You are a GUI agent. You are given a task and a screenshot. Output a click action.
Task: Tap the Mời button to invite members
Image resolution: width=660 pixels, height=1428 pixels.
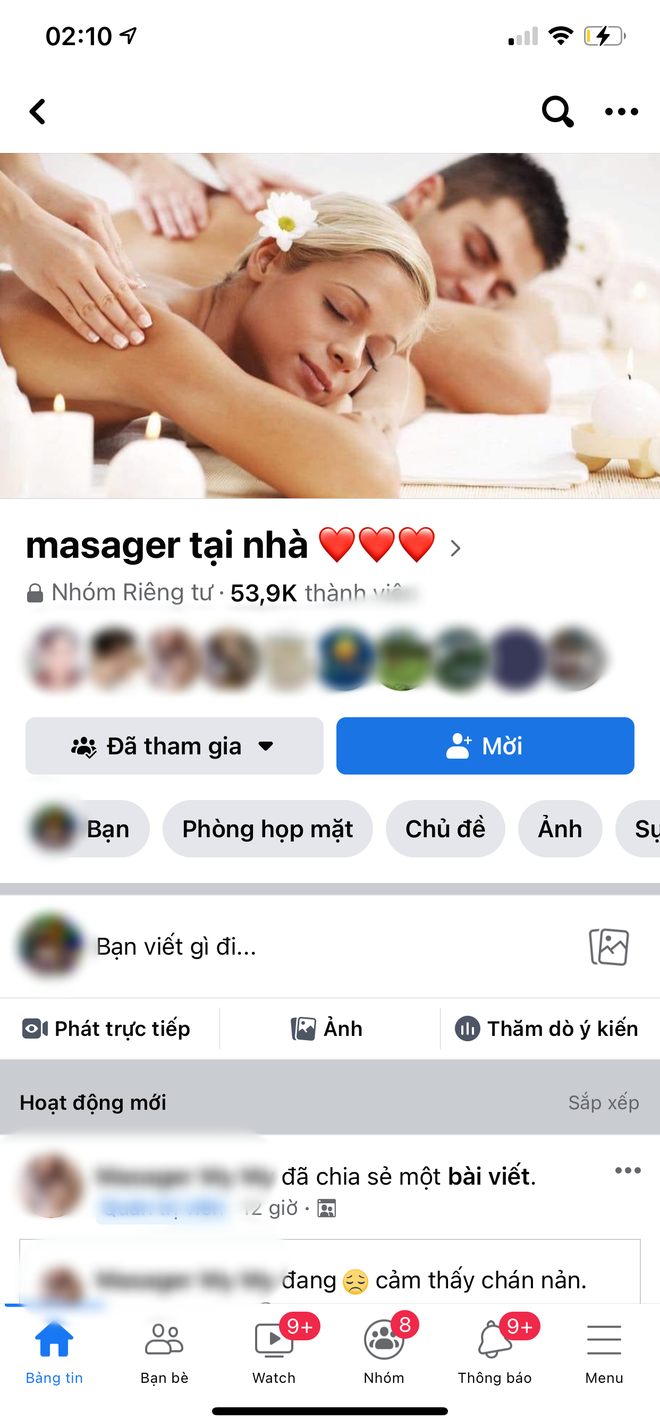485,746
